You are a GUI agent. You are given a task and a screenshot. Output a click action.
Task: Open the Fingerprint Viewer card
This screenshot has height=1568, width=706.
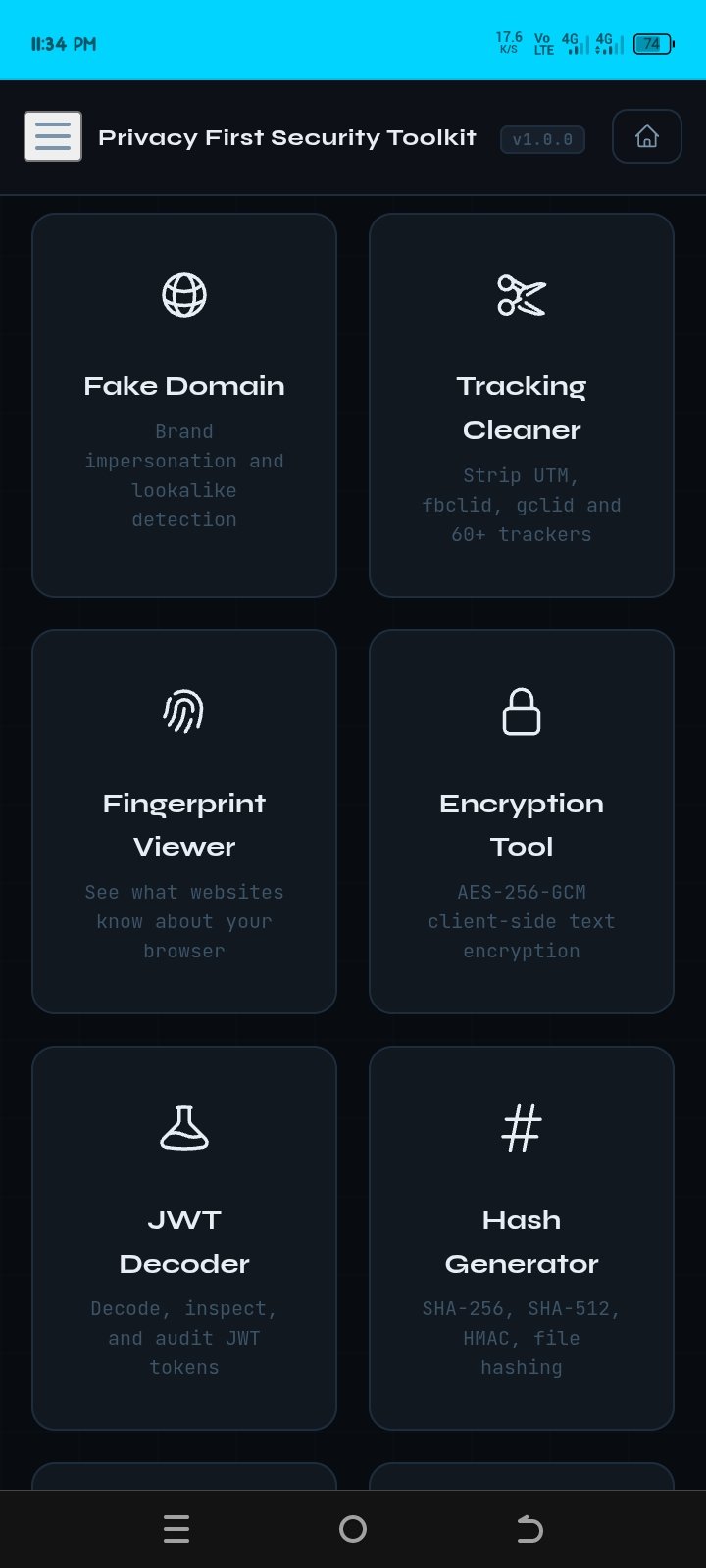(184, 821)
